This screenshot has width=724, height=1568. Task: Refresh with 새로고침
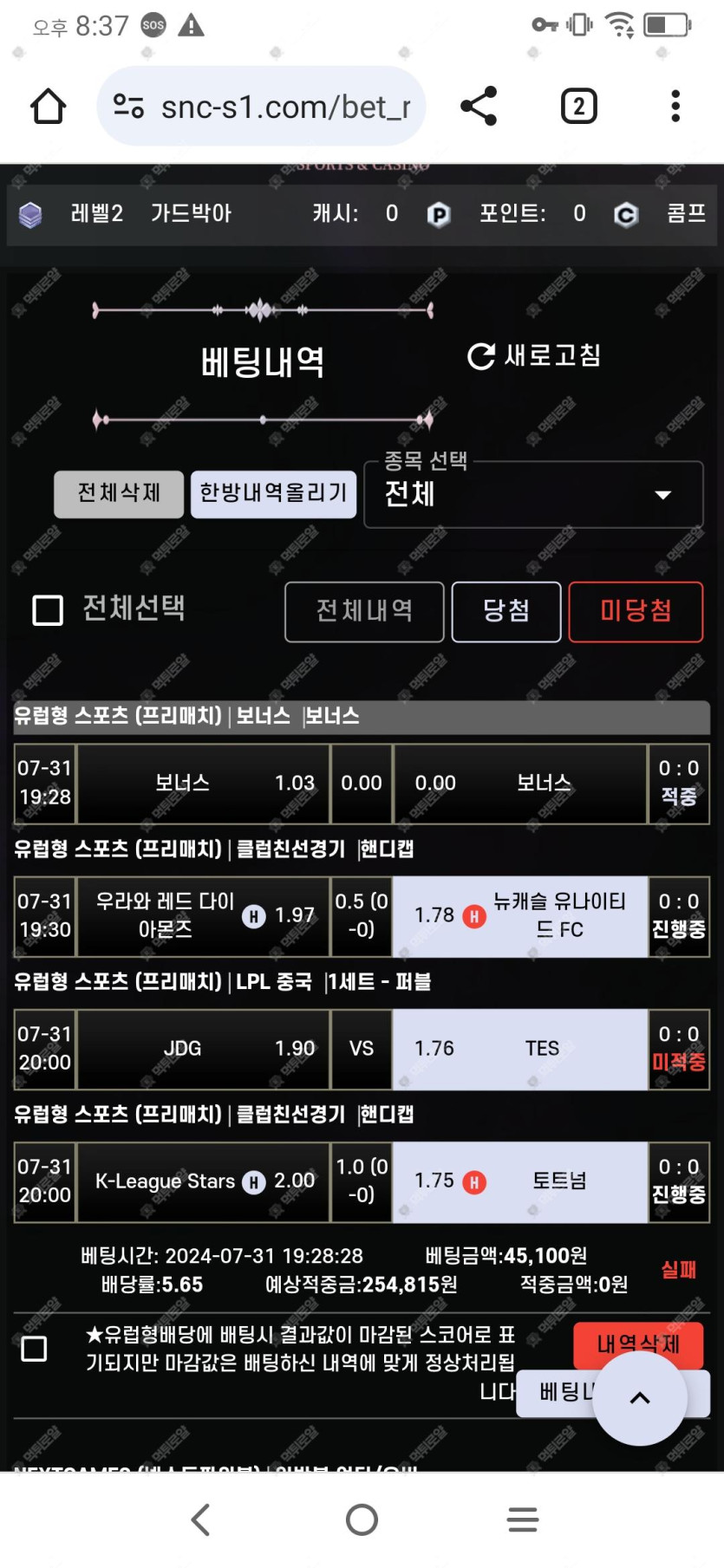coord(534,355)
